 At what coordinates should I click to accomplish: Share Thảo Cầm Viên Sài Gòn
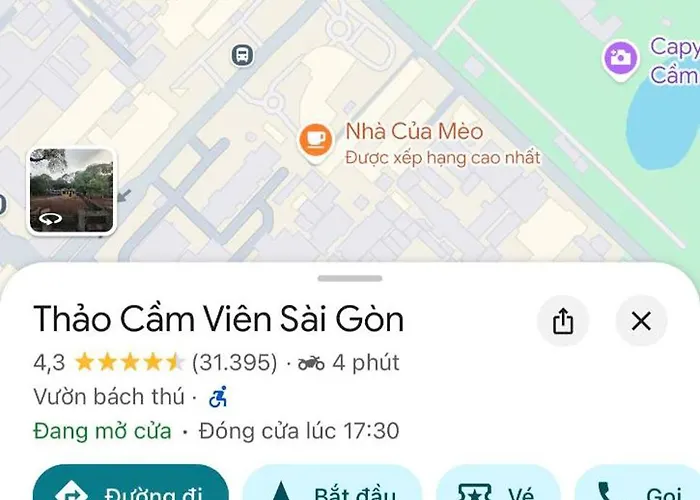pos(563,321)
